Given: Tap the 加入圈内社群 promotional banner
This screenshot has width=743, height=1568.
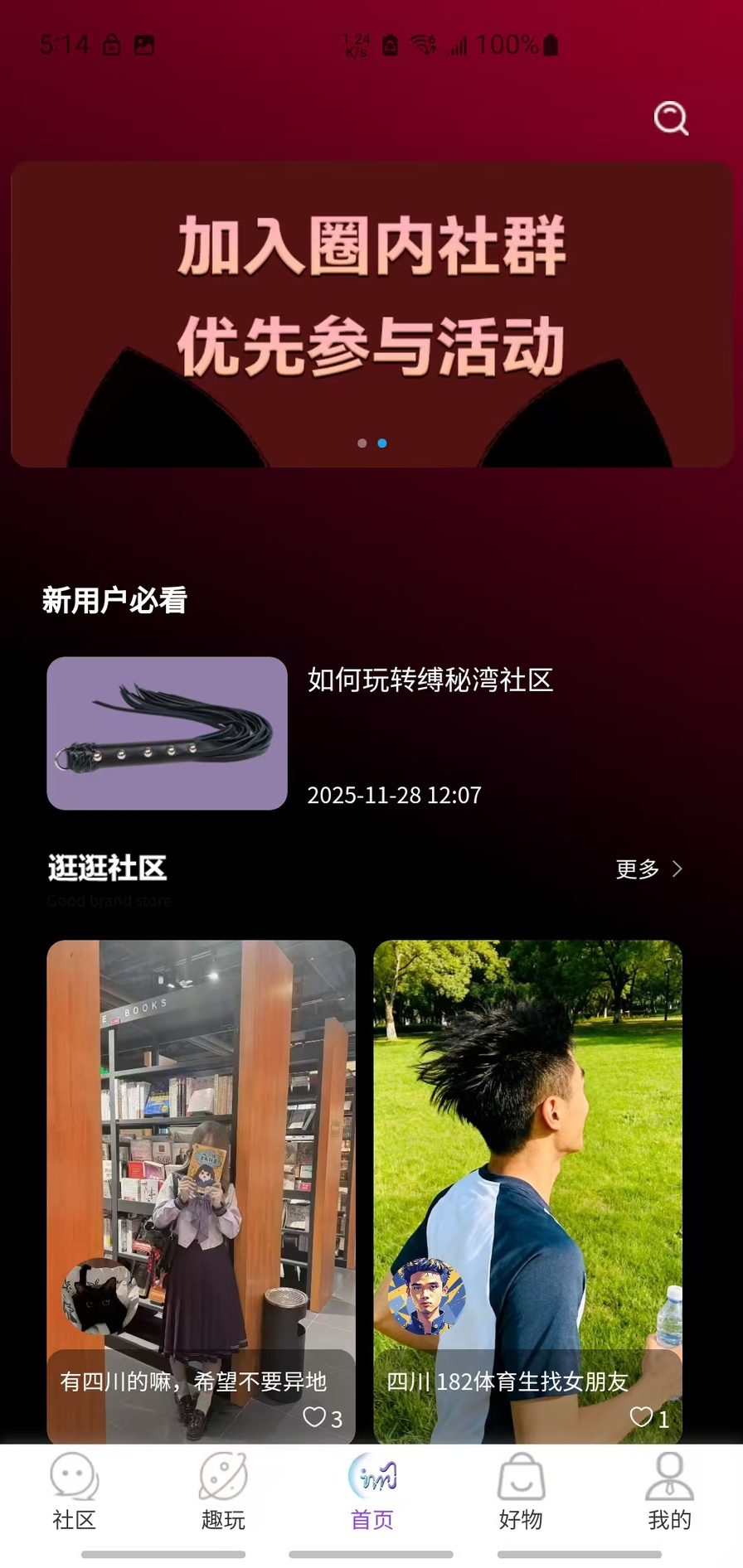Looking at the screenshot, I should point(371,311).
